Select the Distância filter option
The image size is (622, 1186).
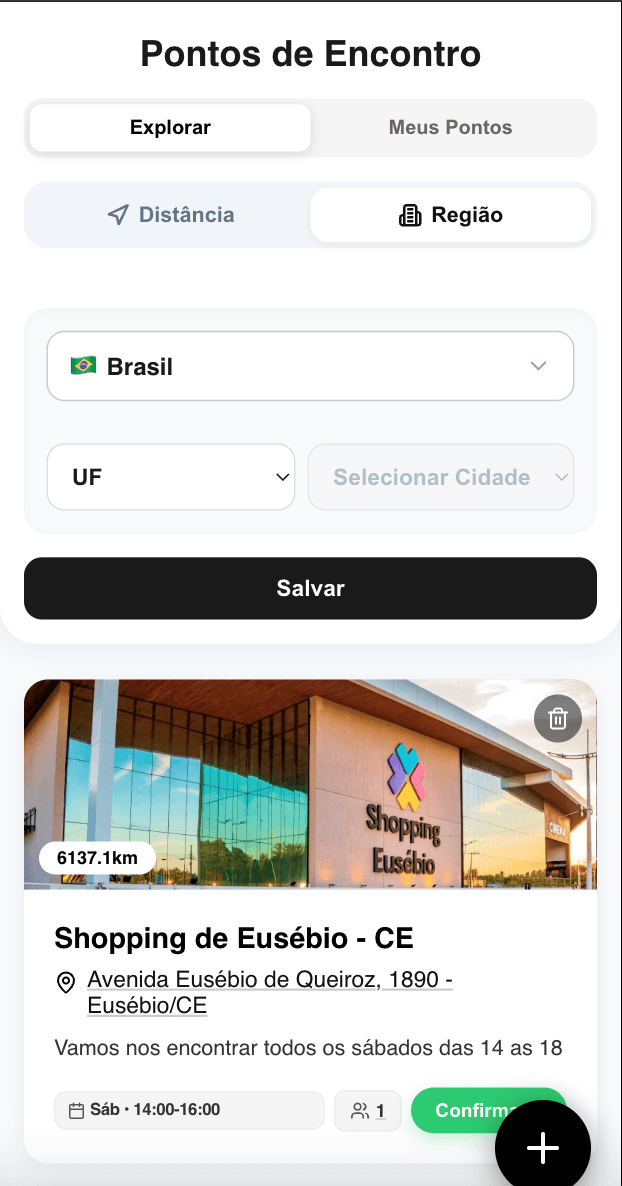[171, 215]
